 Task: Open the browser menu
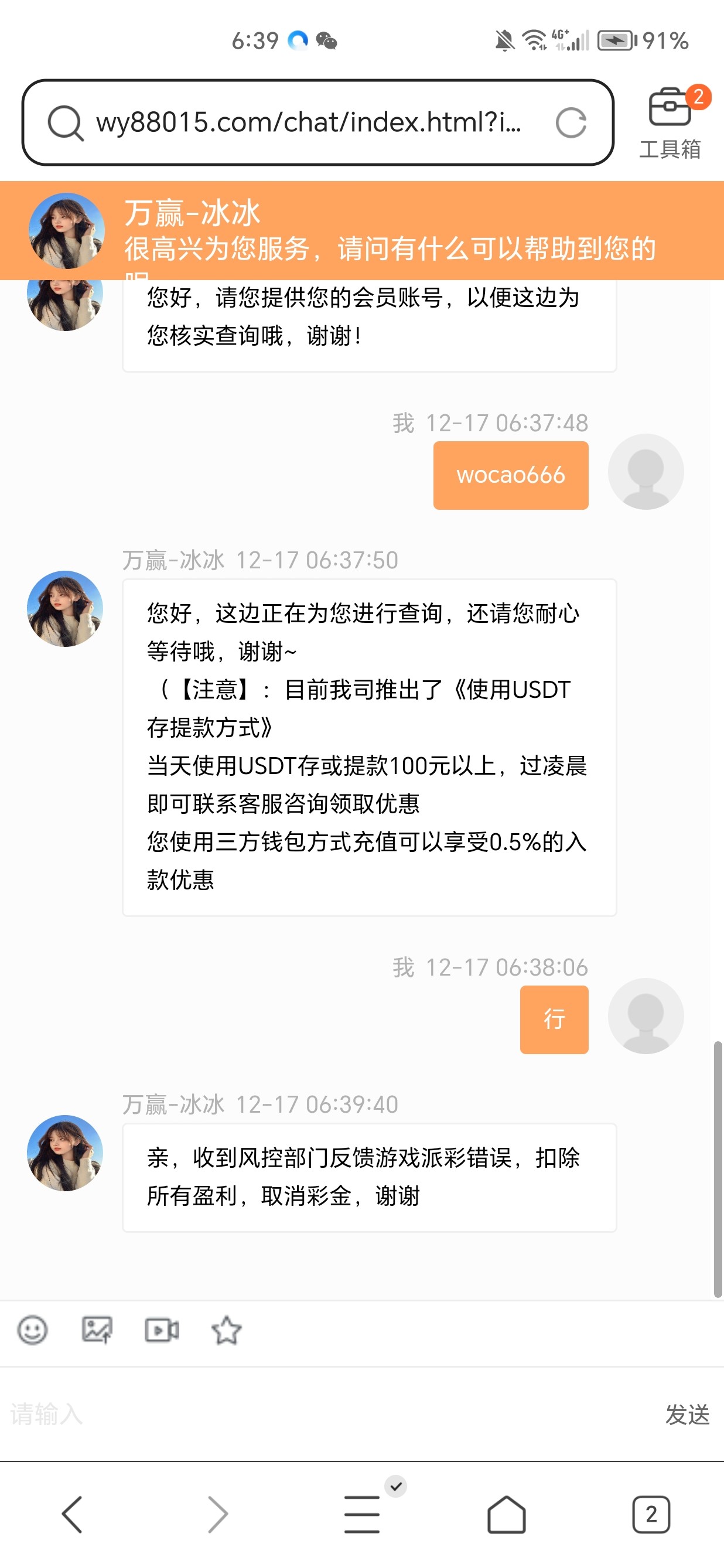pyautogui.click(x=362, y=1514)
